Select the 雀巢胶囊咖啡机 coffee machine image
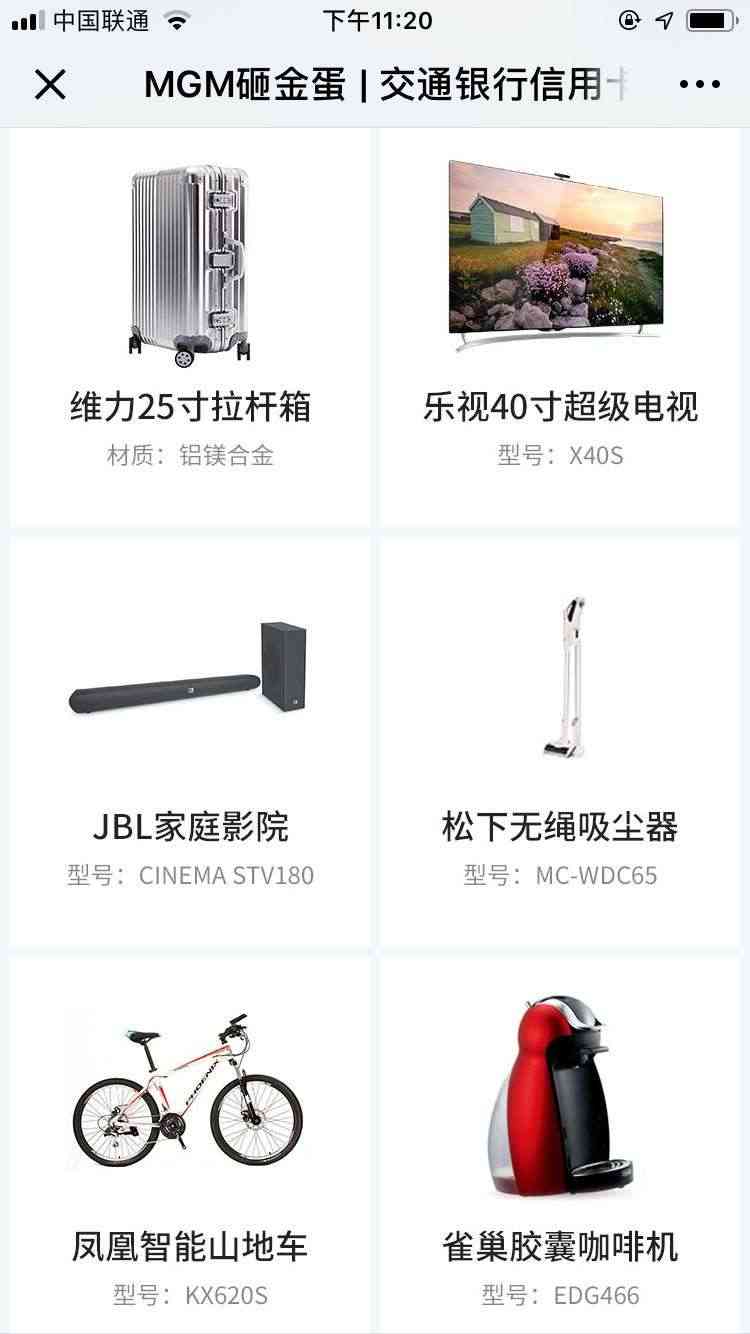Viewport: 750px width, 1334px height. click(560, 1095)
